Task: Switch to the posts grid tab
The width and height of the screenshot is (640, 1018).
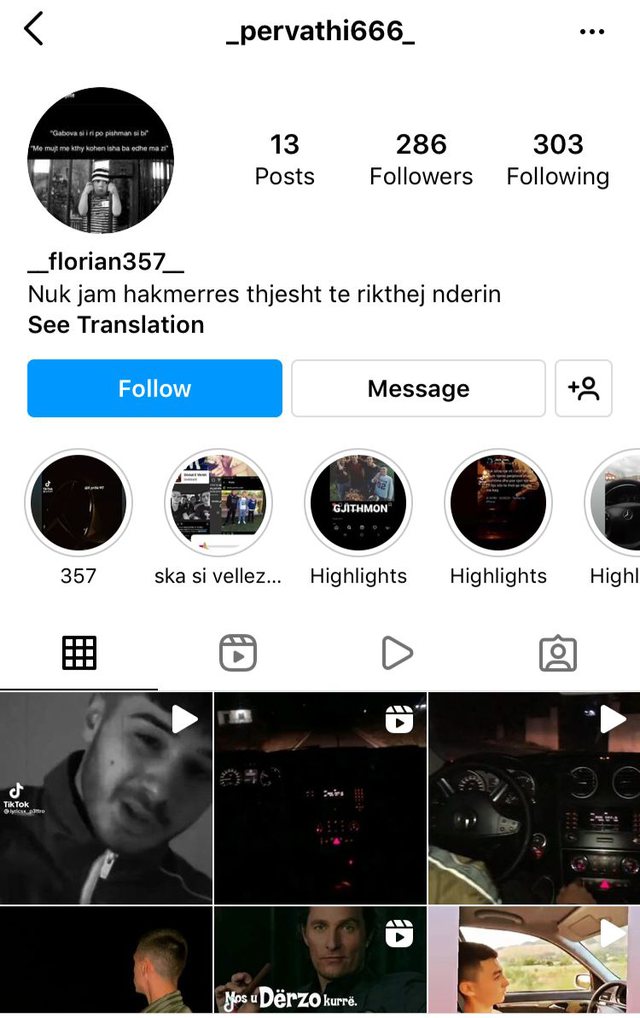Action: click(79, 653)
